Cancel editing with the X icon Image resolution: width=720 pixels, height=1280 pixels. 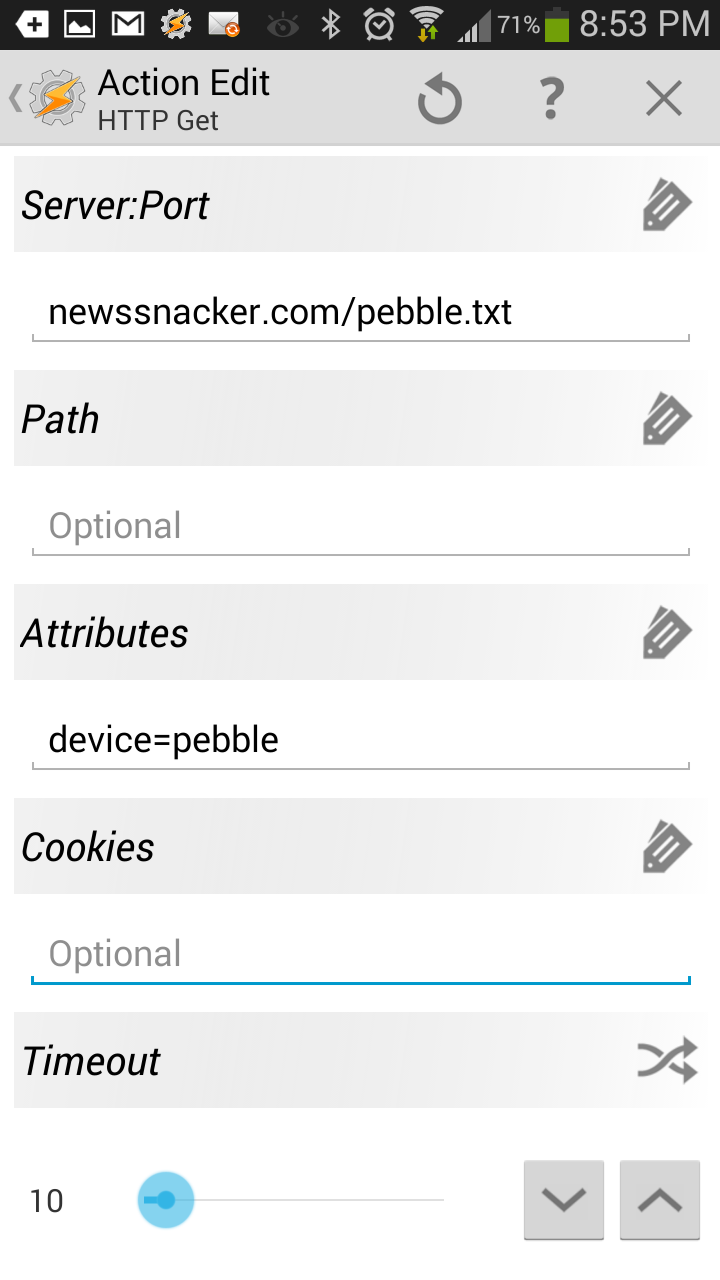coord(663,99)
